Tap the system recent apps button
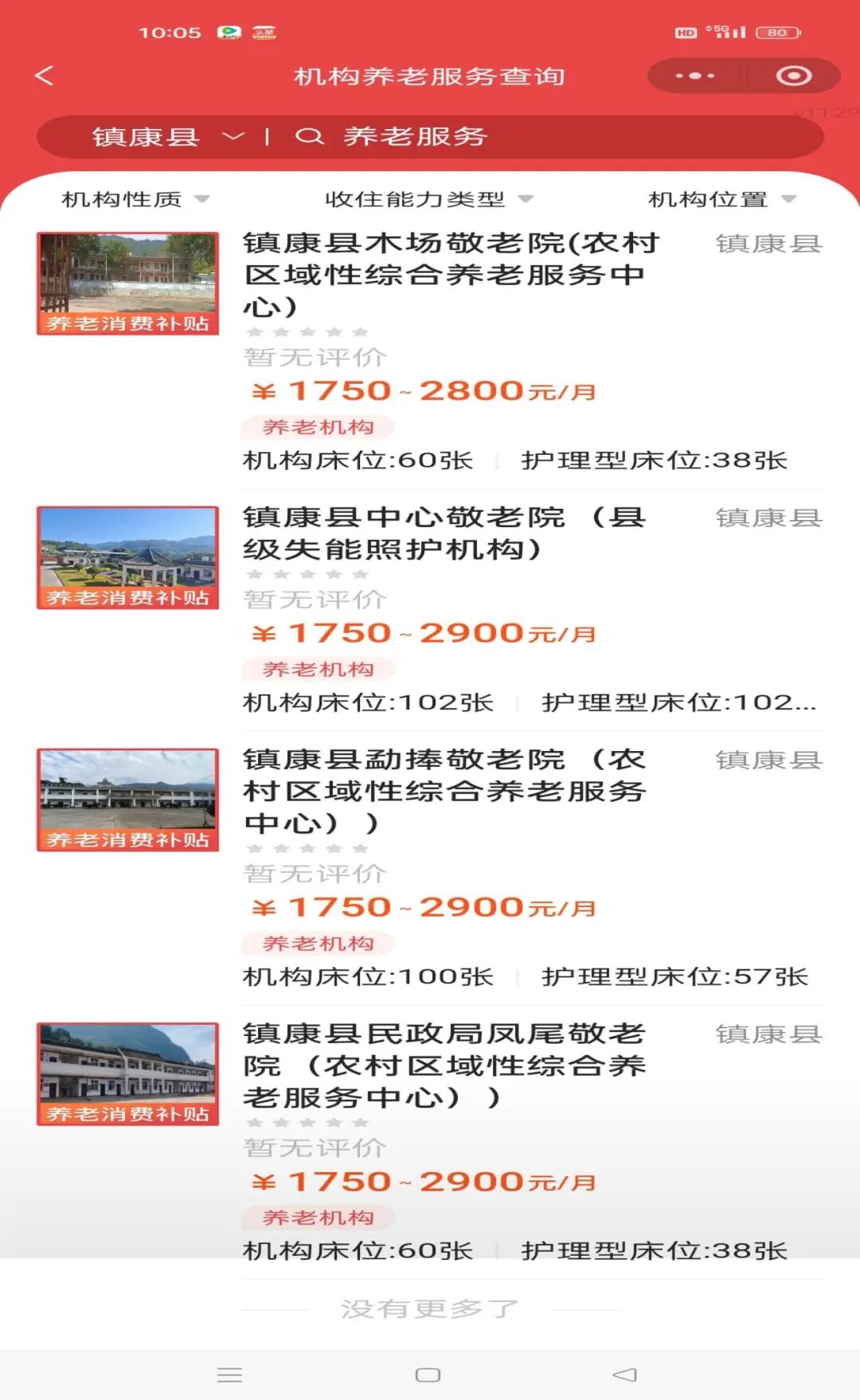 229,1375
